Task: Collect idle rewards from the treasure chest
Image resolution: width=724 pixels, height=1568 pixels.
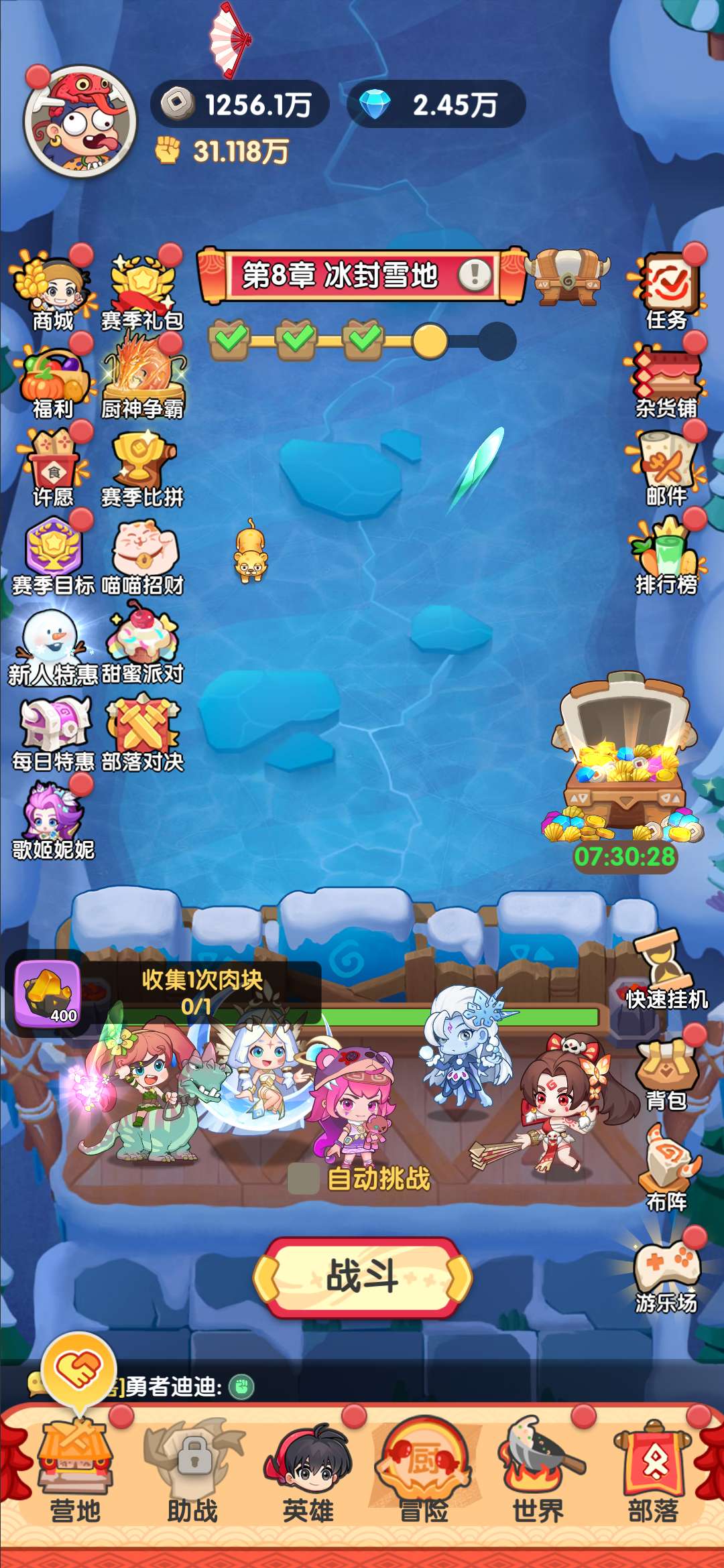Action: 625,764
